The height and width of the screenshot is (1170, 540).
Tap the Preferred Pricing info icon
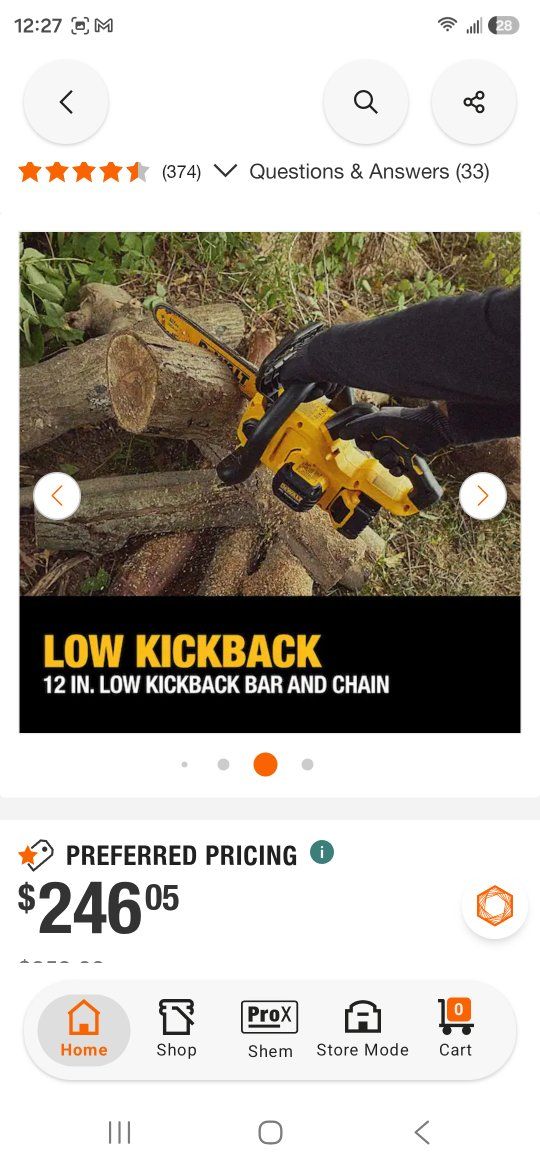[321, 852]
